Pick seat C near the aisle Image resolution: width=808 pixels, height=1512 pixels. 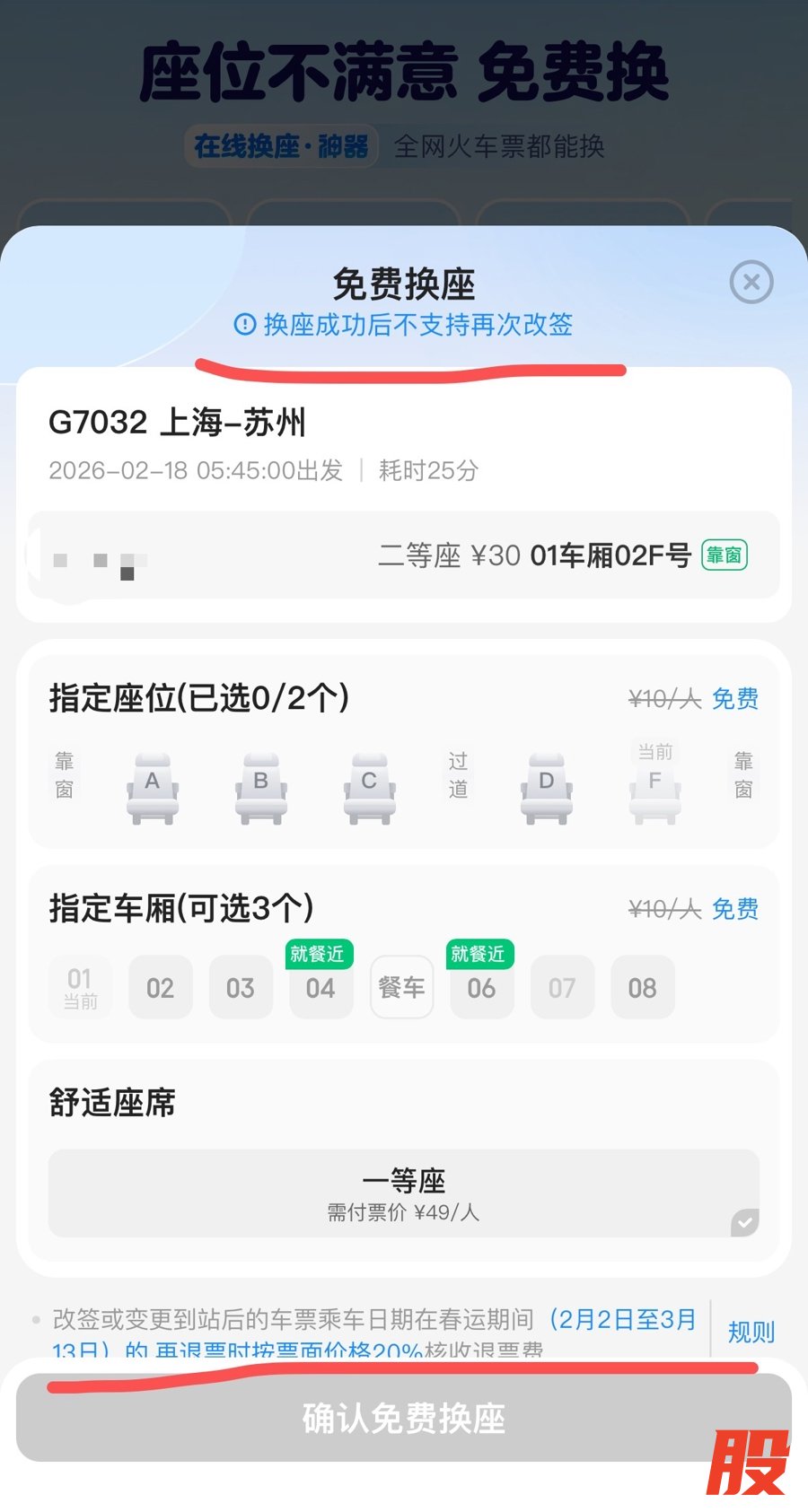pyautogui.click(x=369, y=788)
